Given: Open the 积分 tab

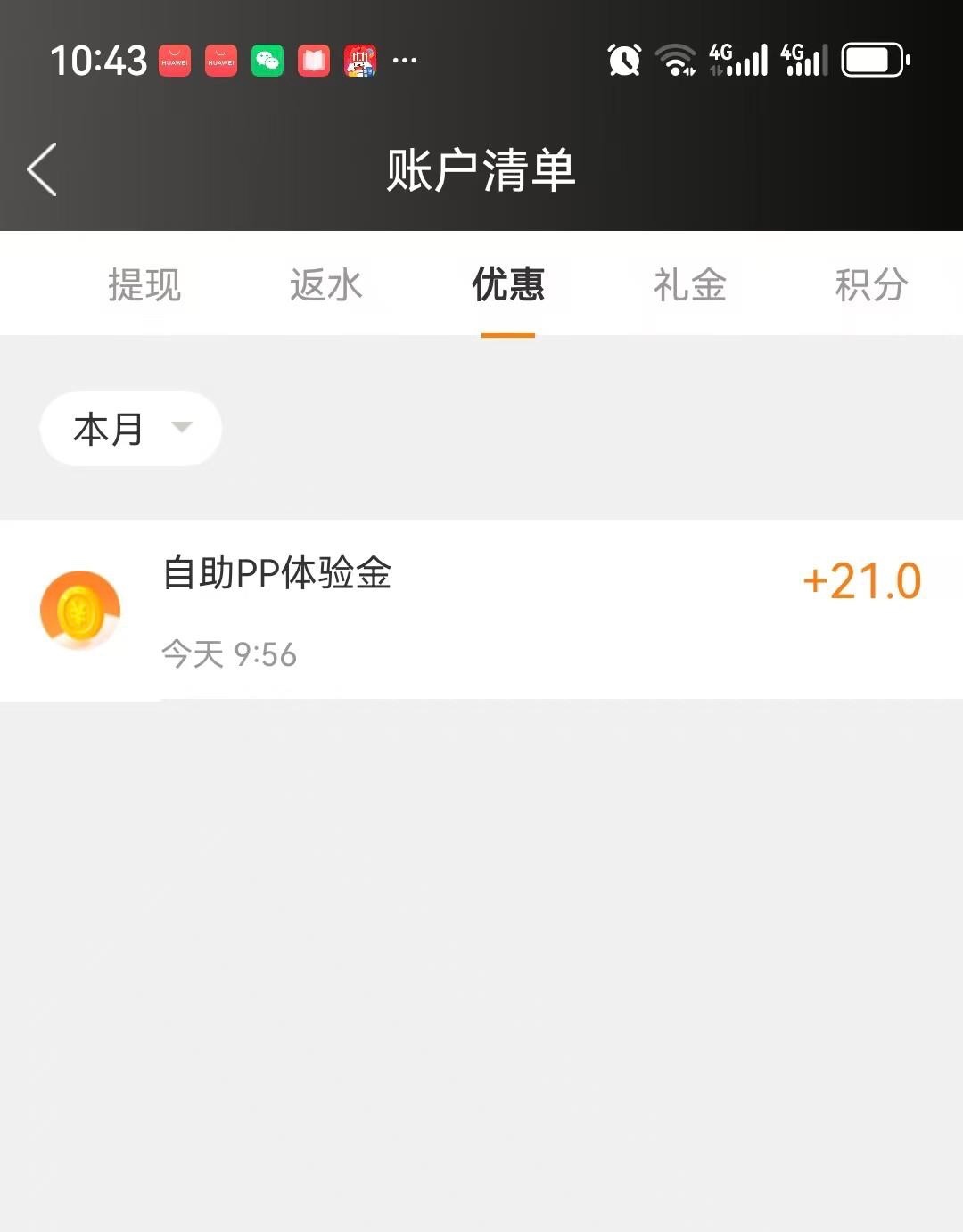Looking at the screenshot, I should [x=871, y=285].
